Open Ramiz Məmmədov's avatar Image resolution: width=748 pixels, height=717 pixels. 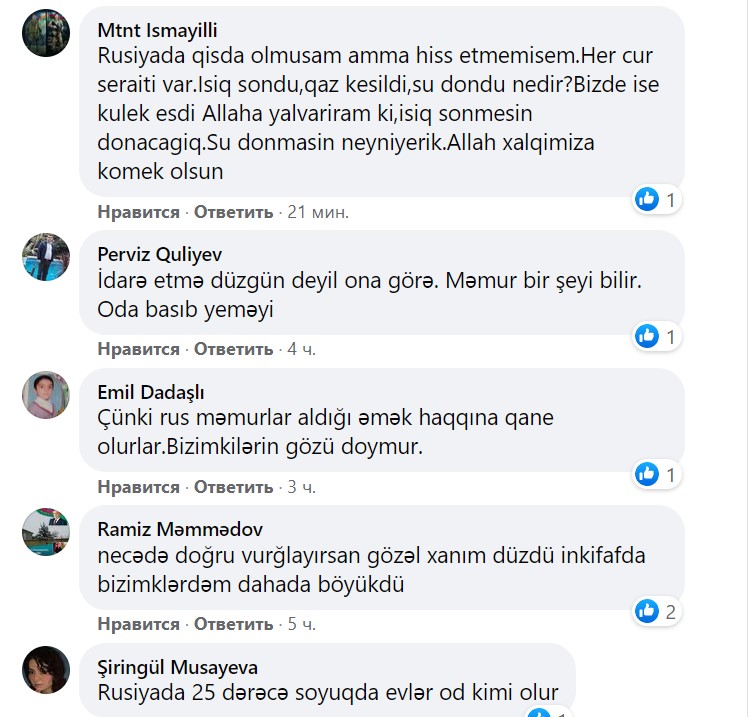[x=46, y=532]
